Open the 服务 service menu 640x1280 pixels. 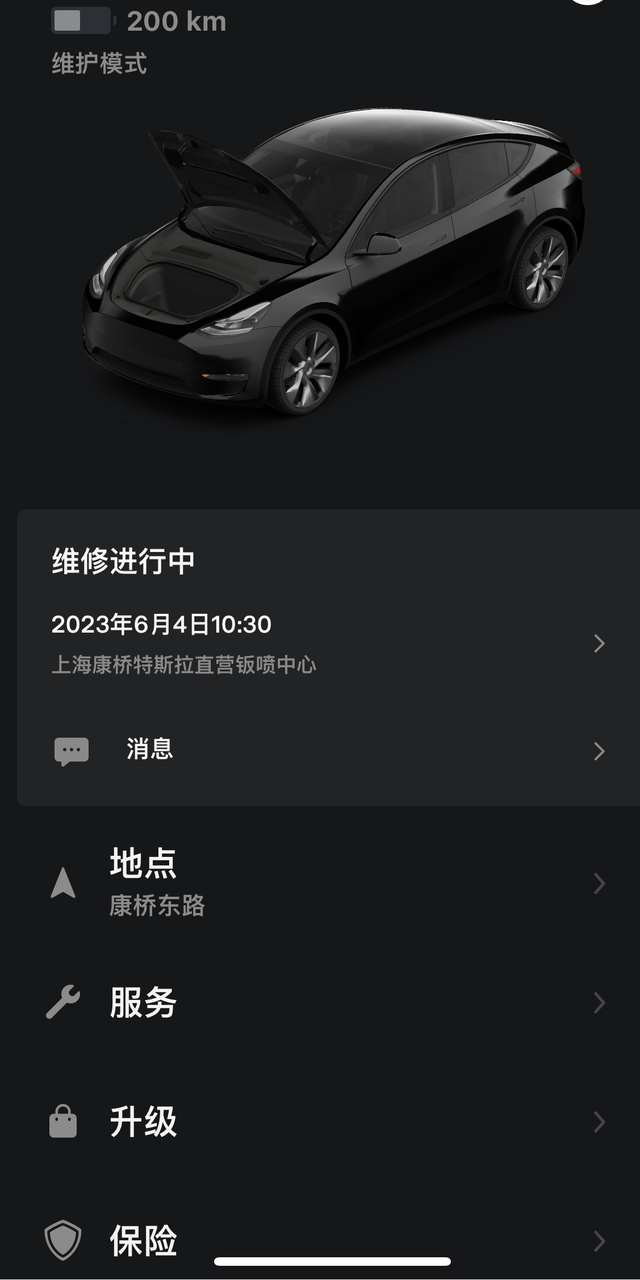pyautogui.click(x=320, y=1002)
